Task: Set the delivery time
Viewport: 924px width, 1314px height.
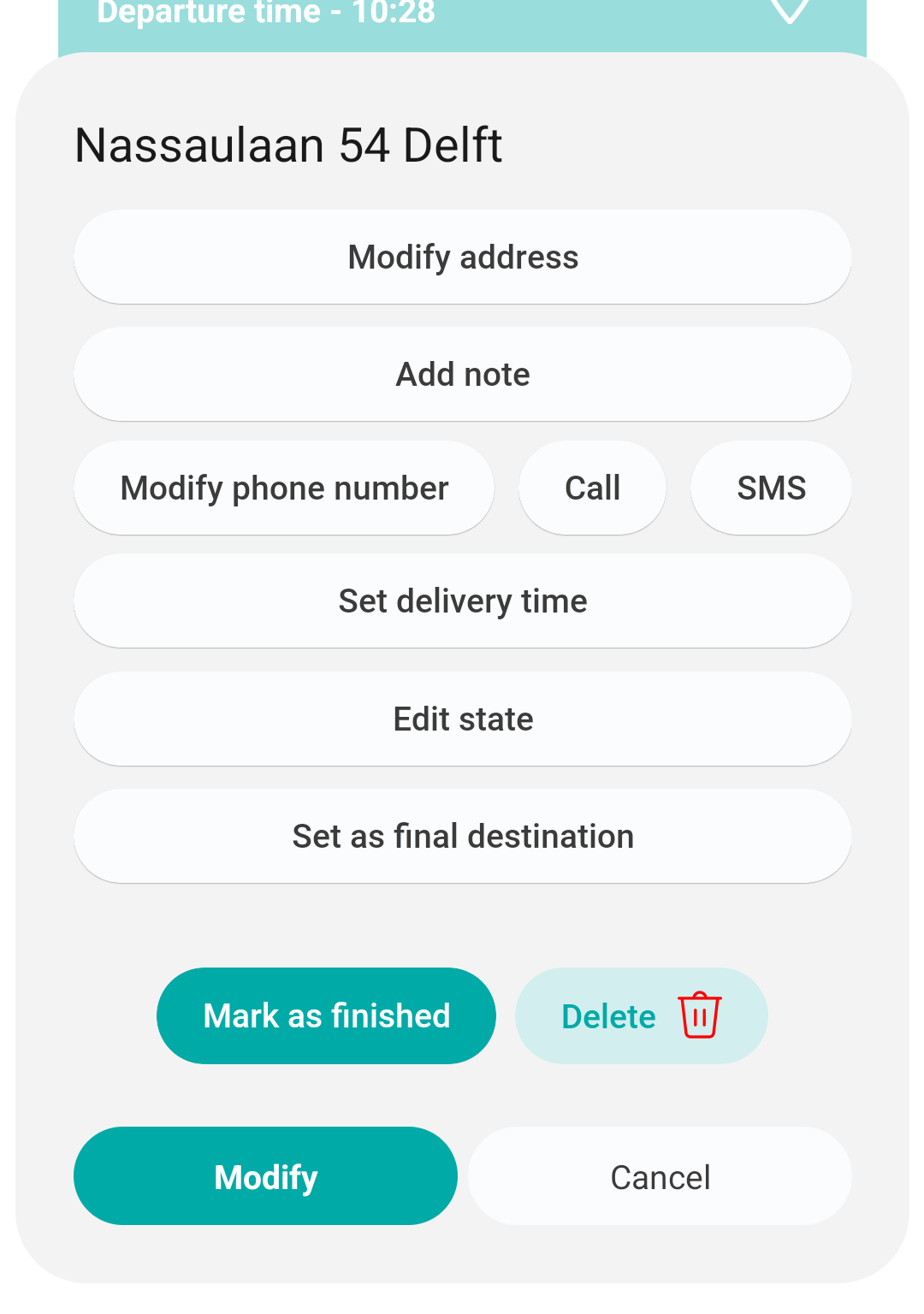Action: click(462, 601)
